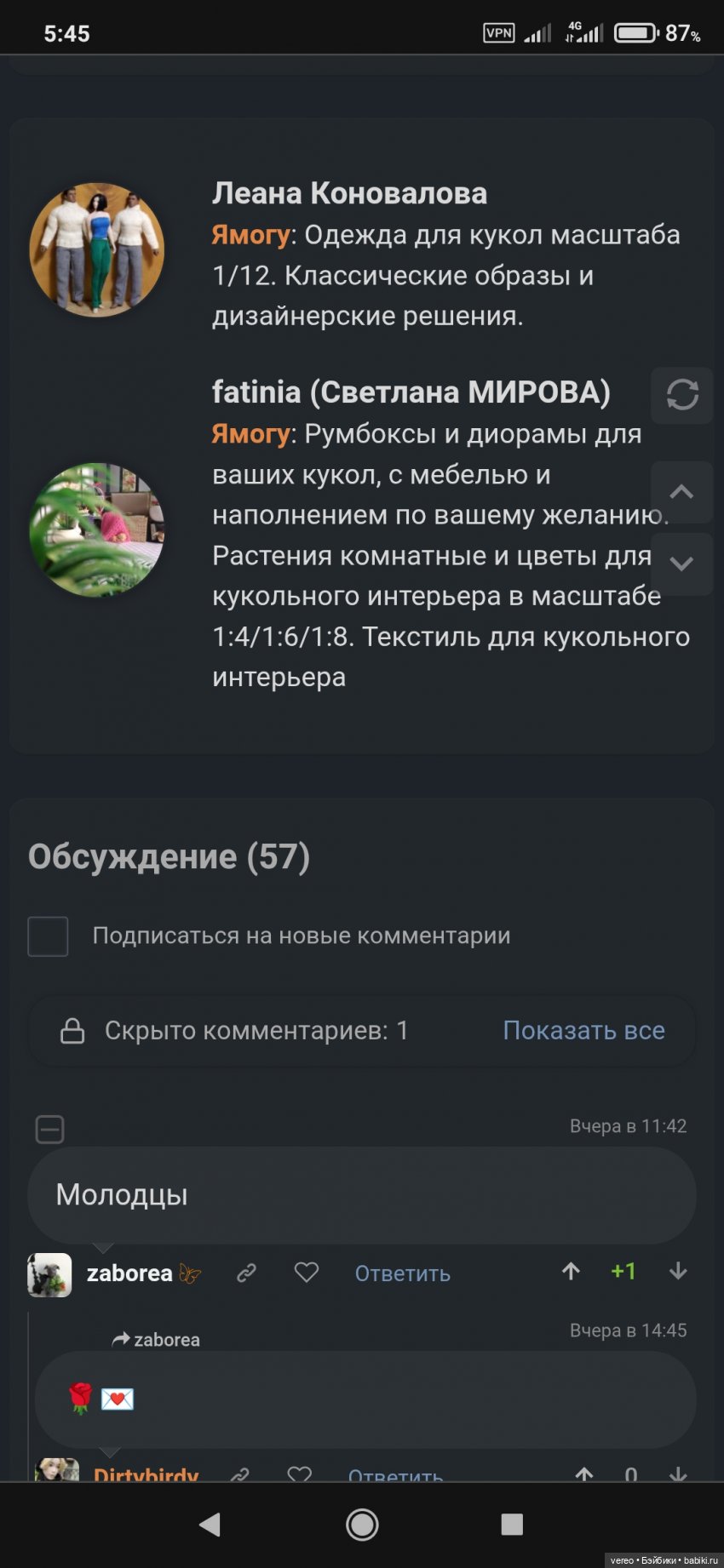Screen dimensions: 724x1568
Task: Reply to zaborea's comment via Ответить
Action: [402, 1273]
